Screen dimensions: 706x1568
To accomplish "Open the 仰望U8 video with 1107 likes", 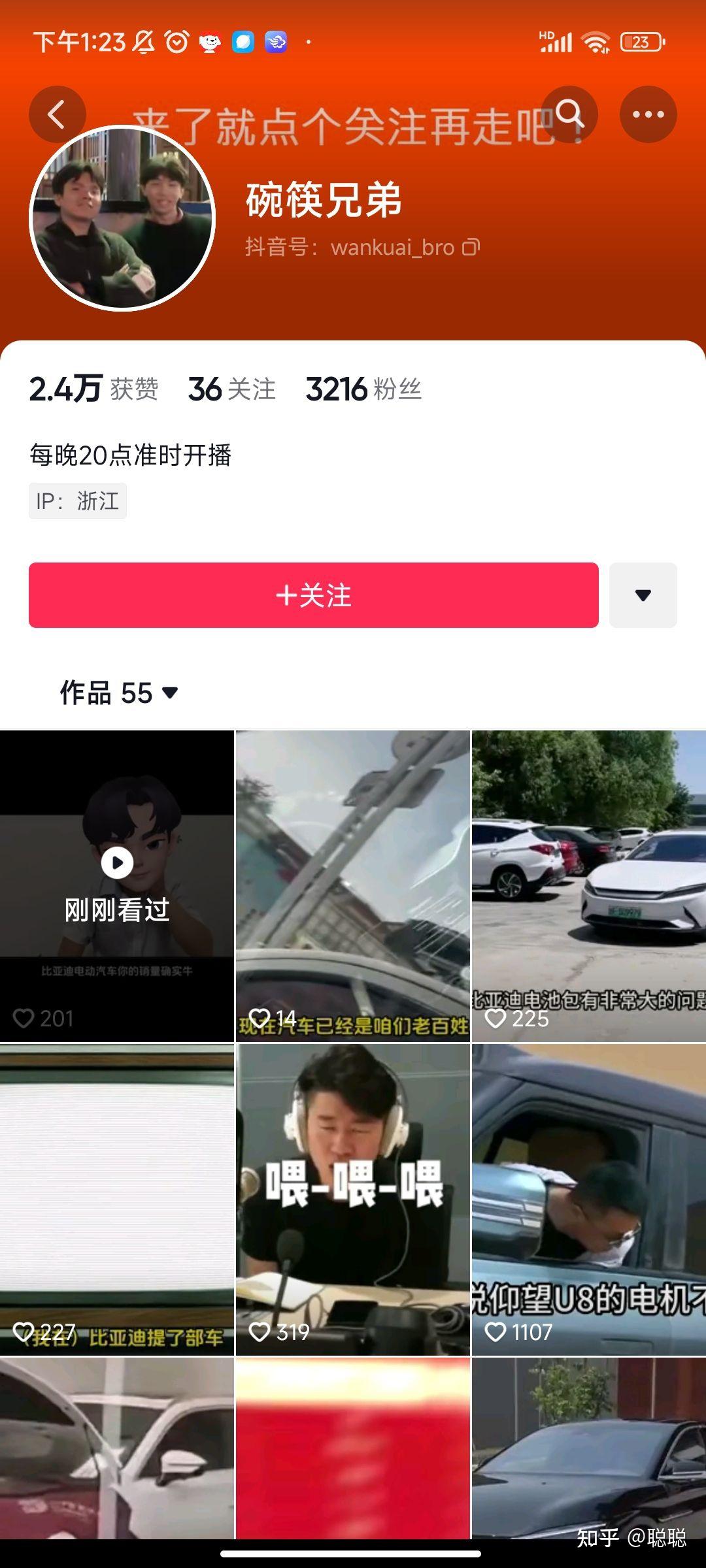I will 588,1199.
